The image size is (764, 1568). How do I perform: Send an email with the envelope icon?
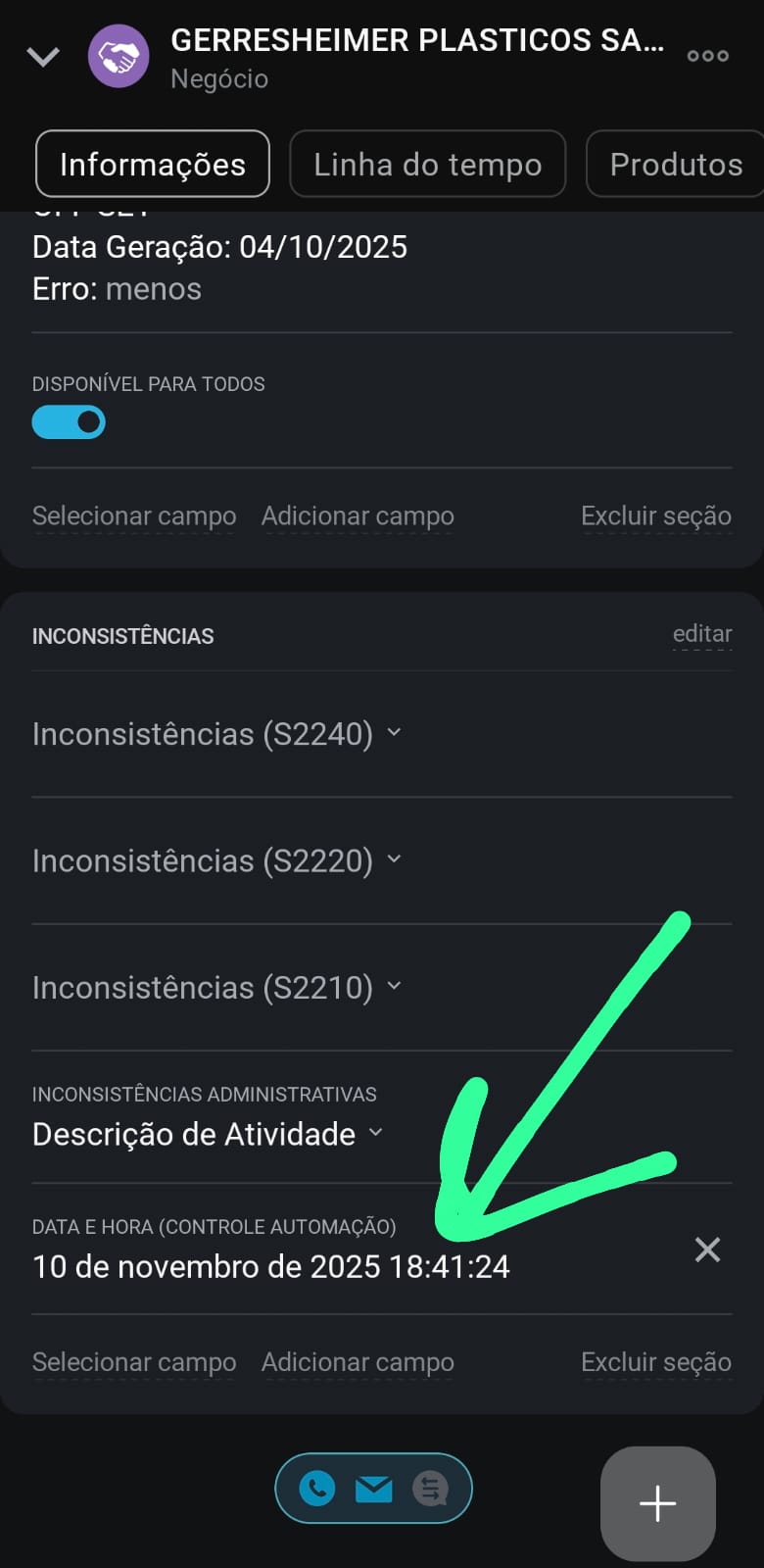373,1489
